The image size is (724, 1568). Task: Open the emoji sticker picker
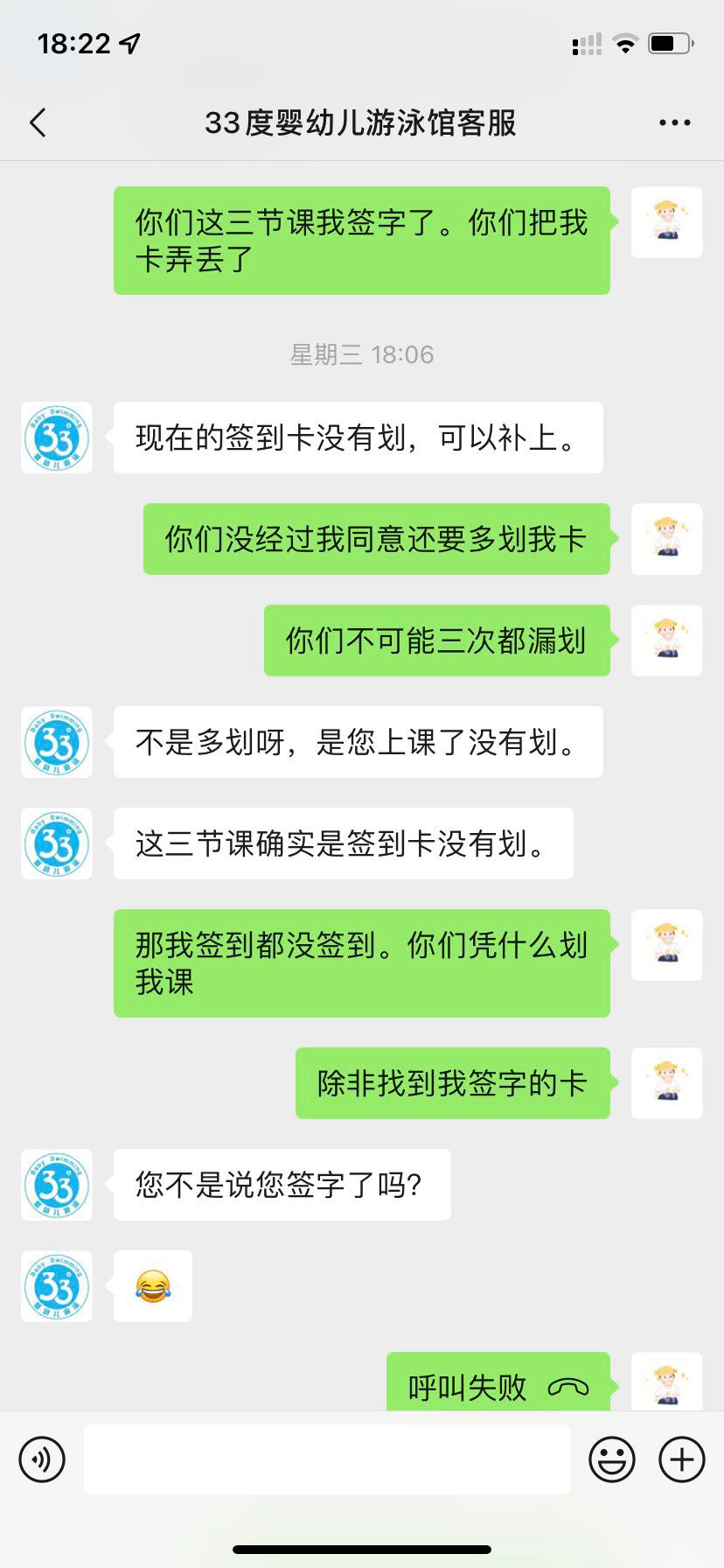612,1459
